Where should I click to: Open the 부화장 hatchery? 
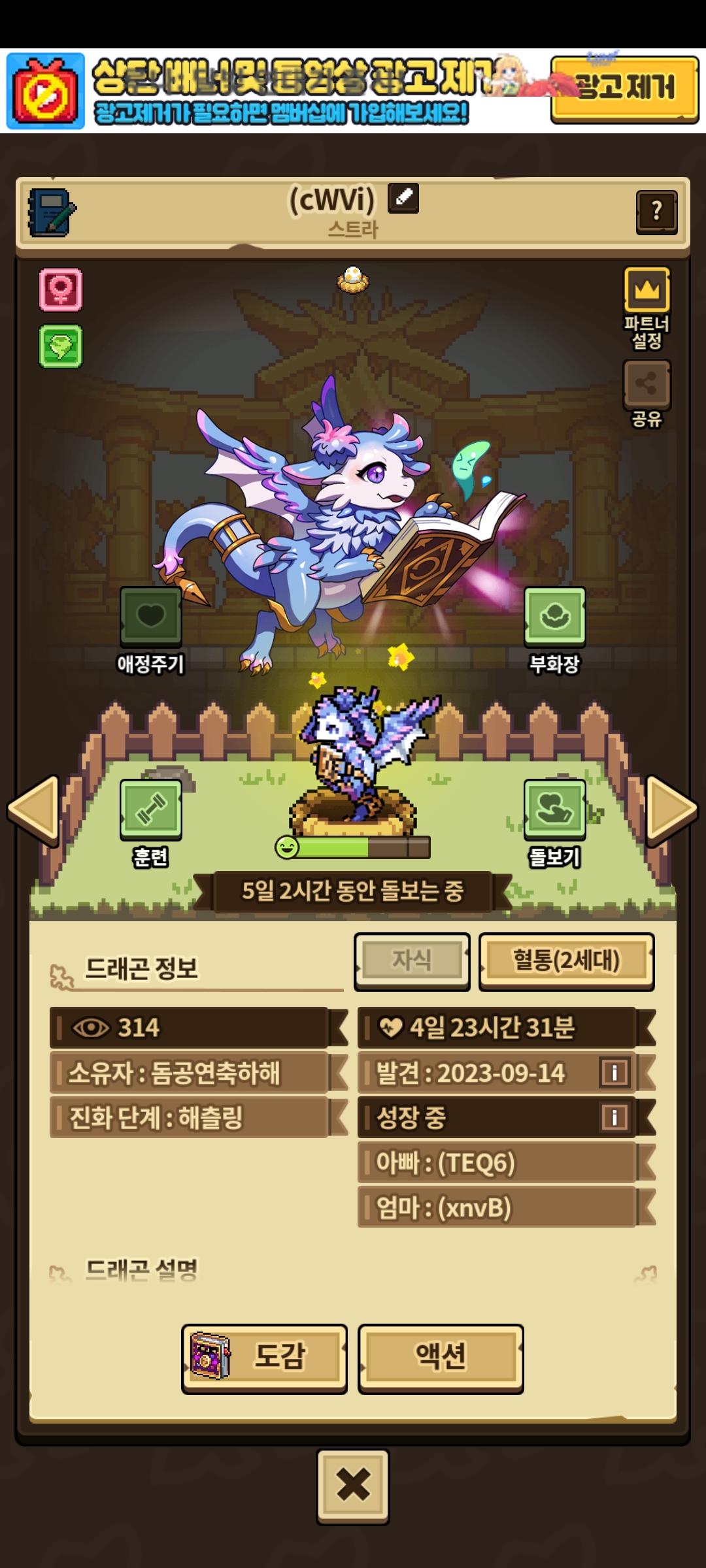click(554, 617)
